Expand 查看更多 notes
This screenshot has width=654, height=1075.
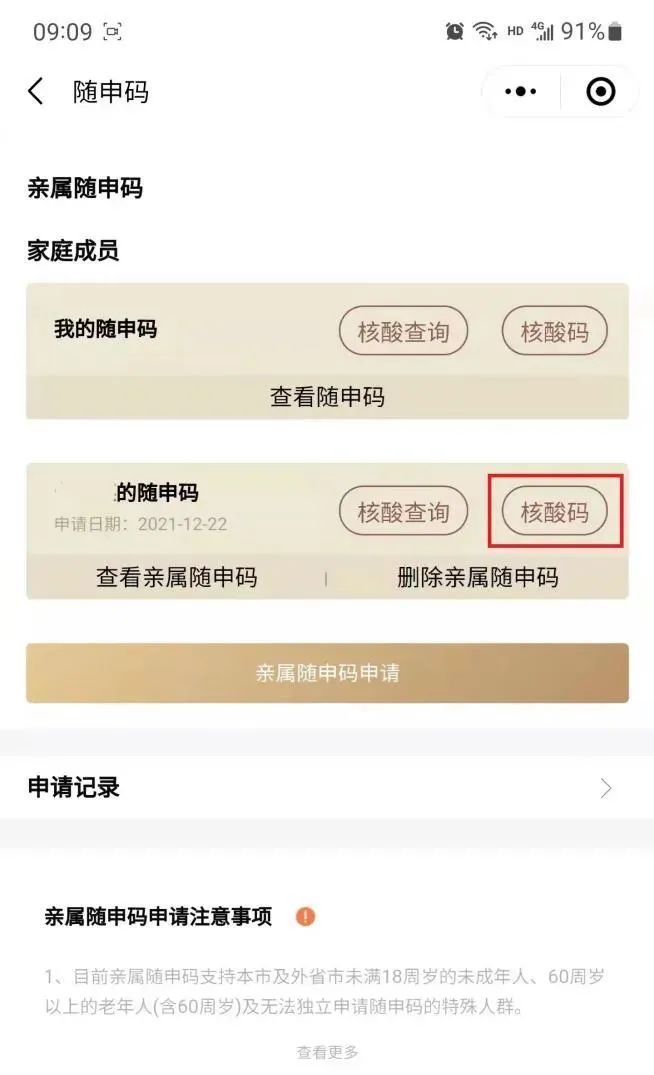327,1052
